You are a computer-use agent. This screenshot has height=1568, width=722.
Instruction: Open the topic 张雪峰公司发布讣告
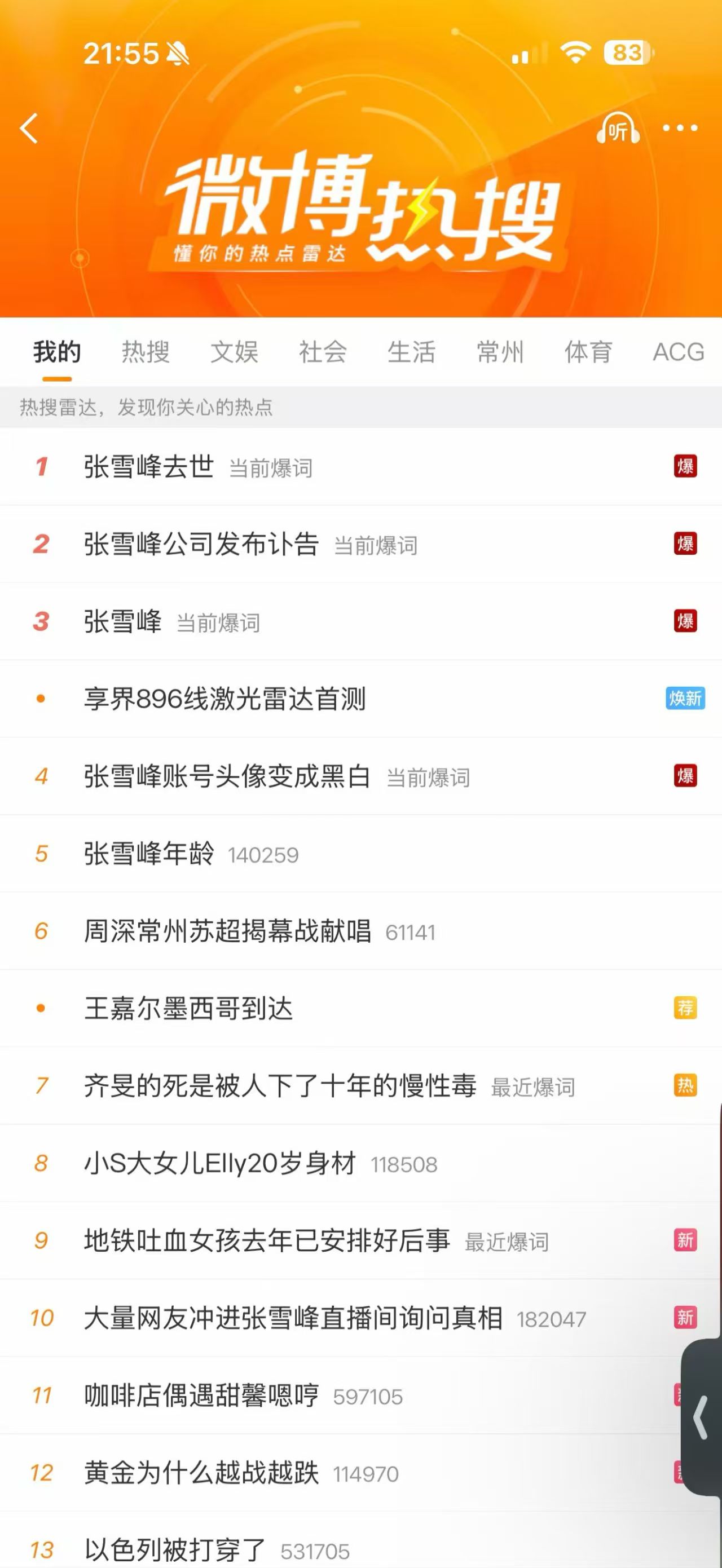(361, 544)
